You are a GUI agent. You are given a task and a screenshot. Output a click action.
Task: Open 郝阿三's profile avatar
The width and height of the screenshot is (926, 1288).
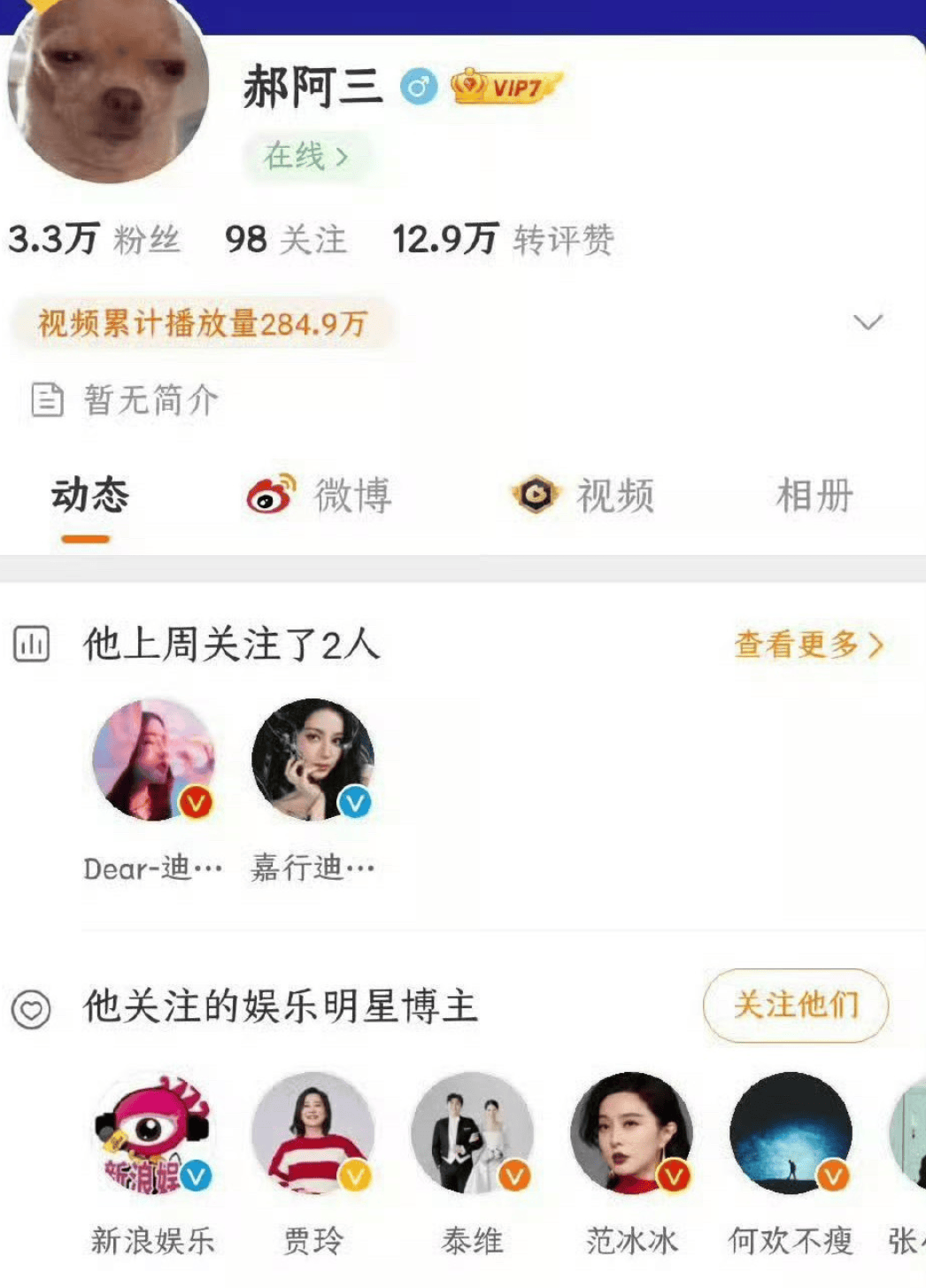click(x=108, y=89)
